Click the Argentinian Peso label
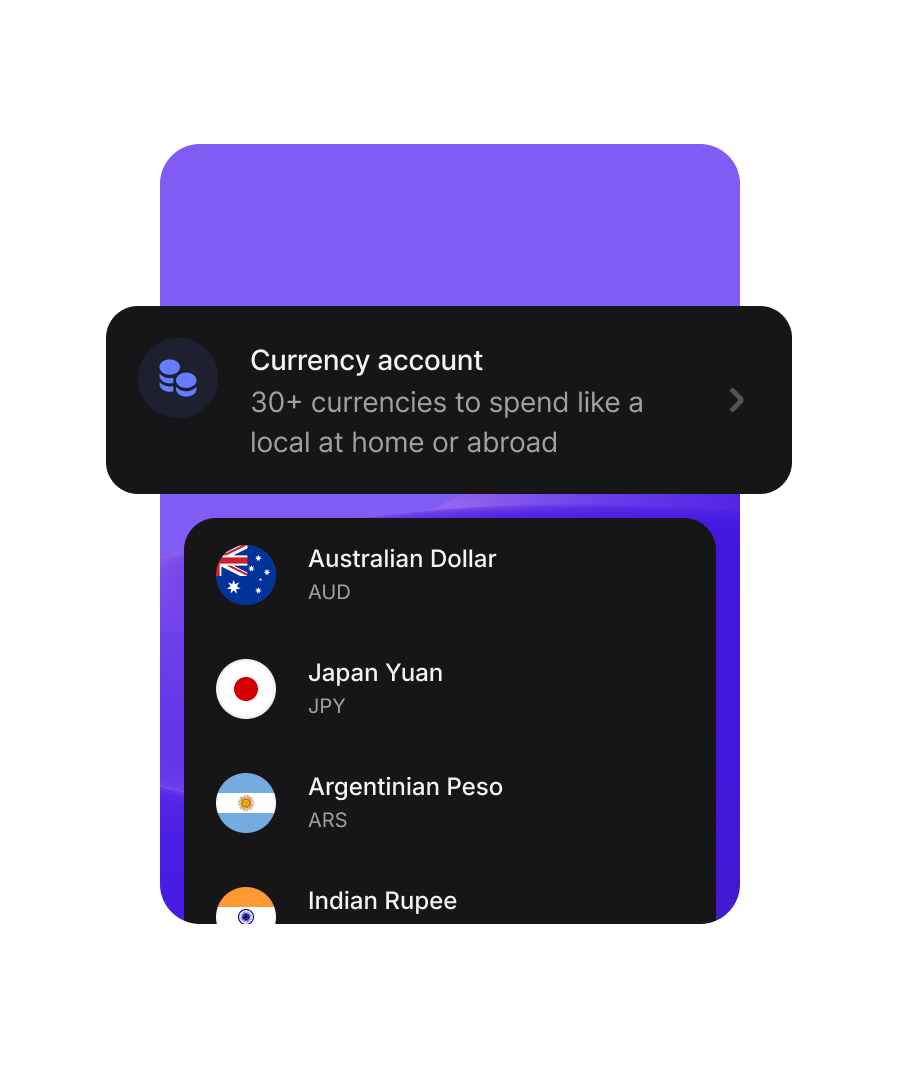 (x=406, y=787)
